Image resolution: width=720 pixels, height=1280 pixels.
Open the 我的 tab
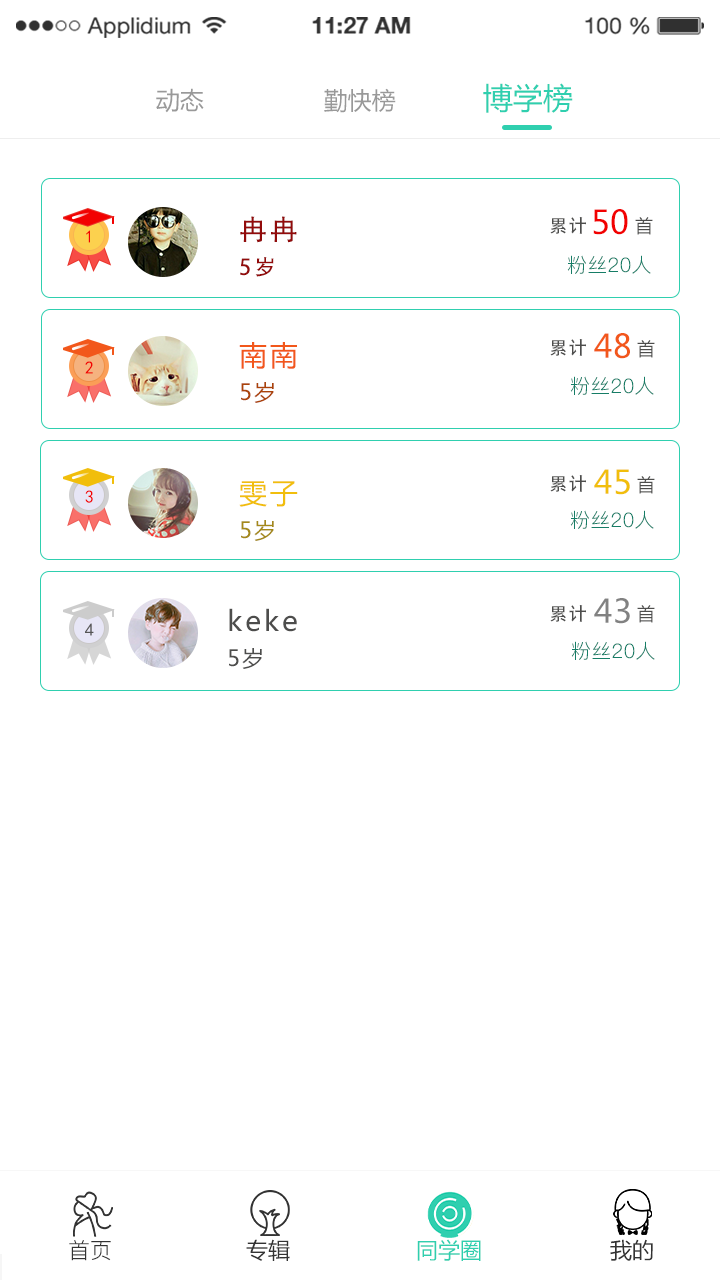point(631,1226)
